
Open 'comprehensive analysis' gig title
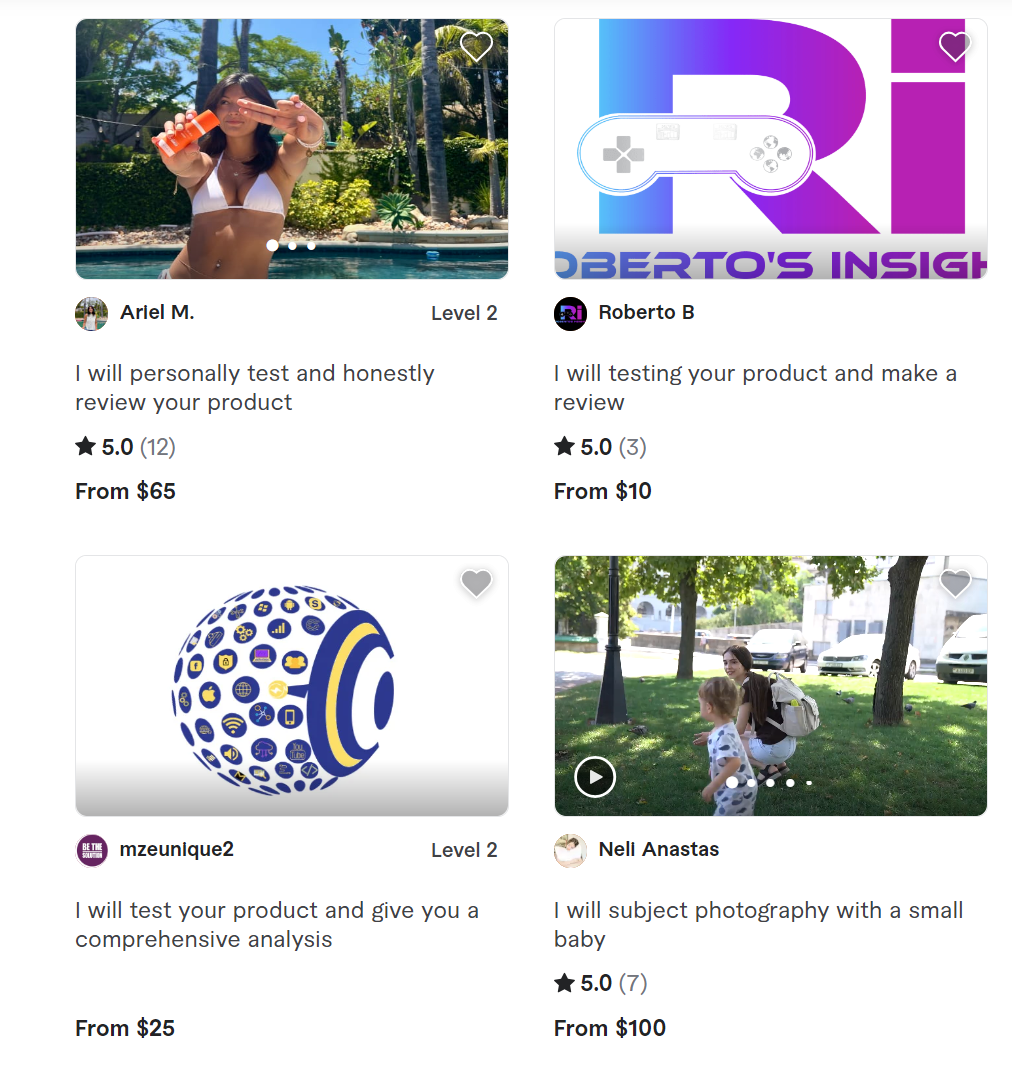(x=276, y=925)
